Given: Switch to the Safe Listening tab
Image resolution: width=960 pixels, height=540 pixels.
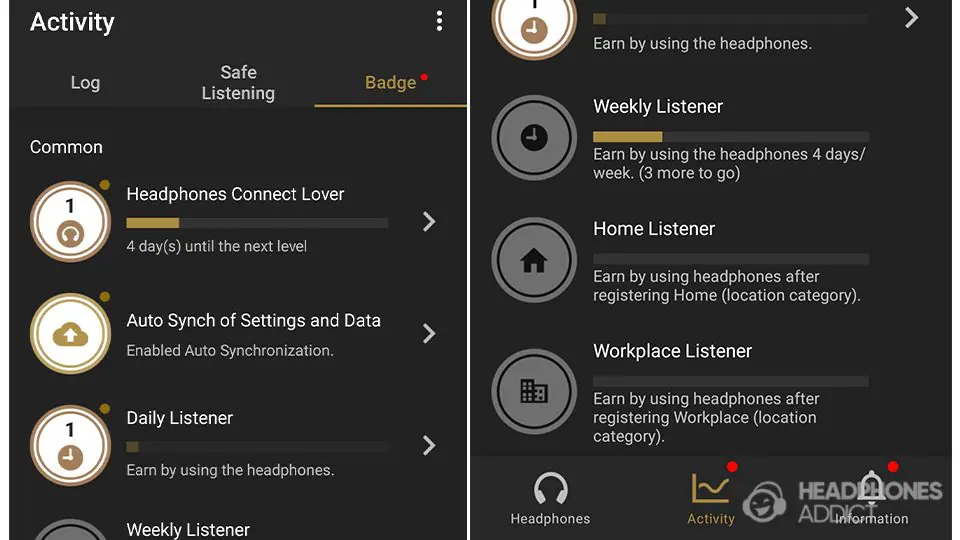Looking at the screenshot, I should tap(238, 82).
